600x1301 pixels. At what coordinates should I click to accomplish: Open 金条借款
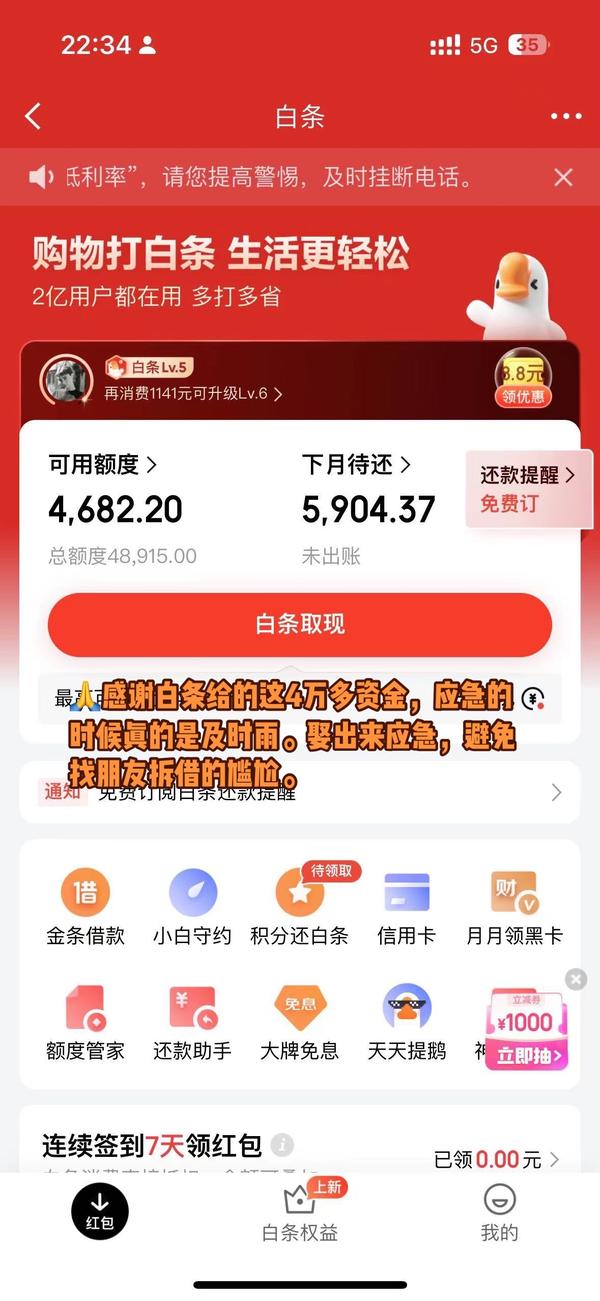coord(85,907)
